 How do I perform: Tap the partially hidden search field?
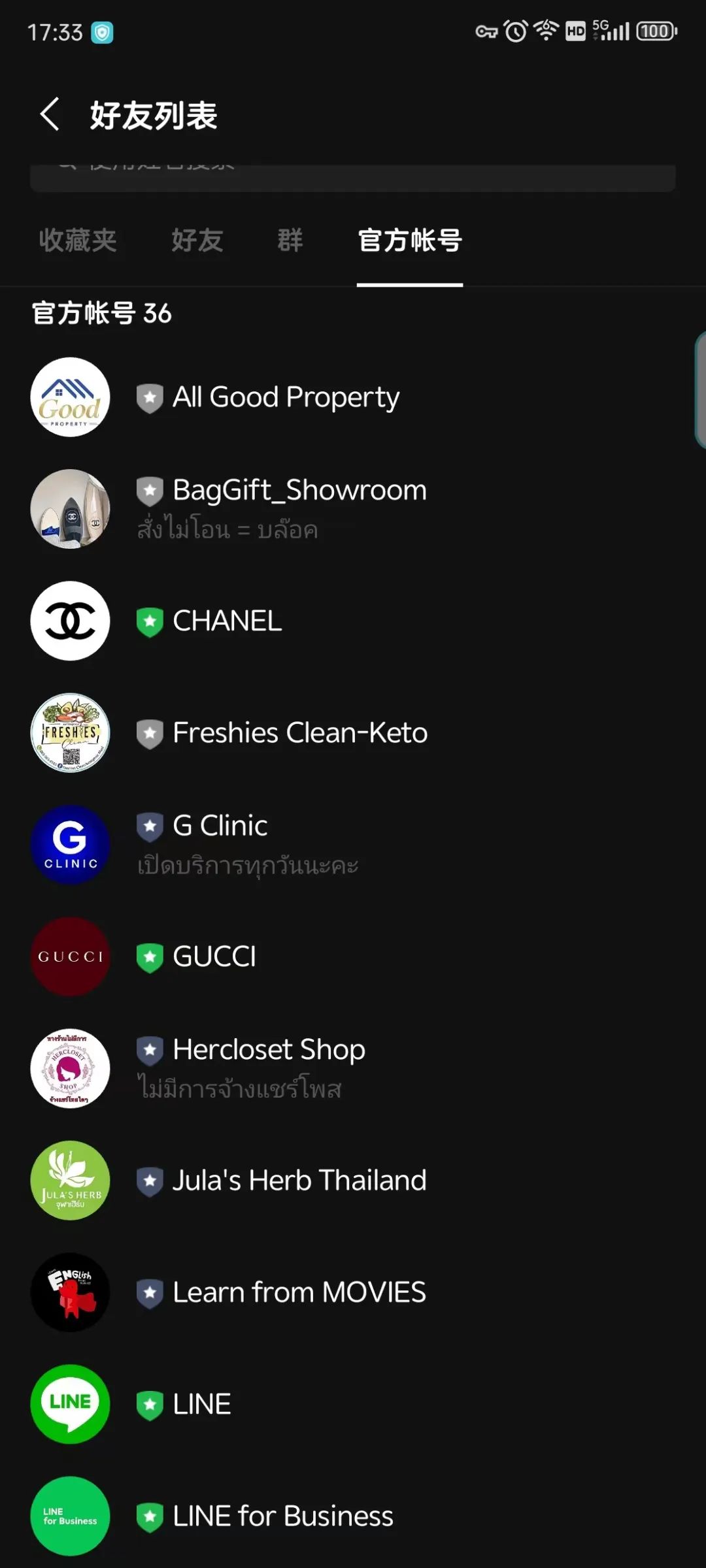pos(353,178)
